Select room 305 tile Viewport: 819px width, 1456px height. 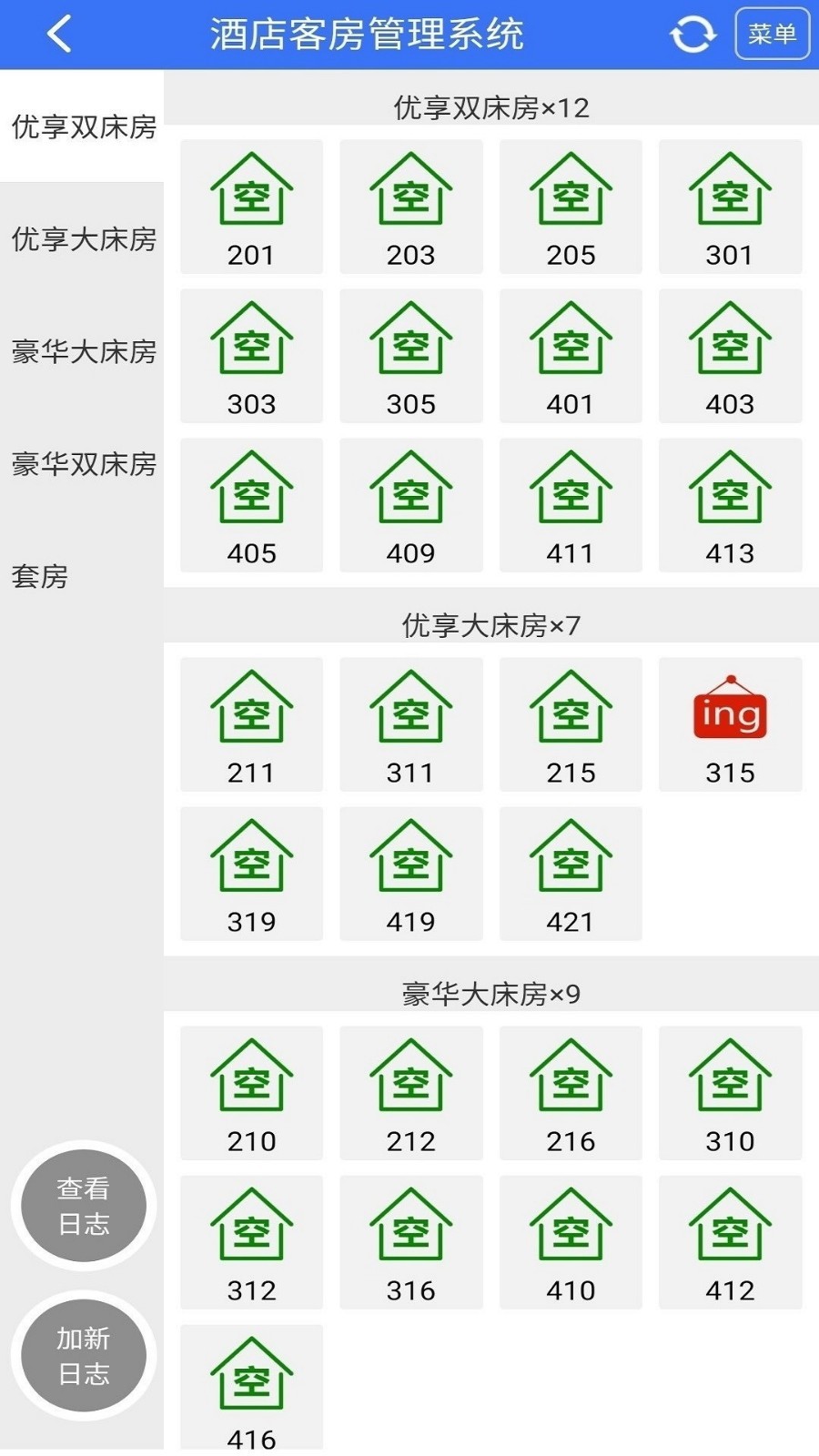(411, 356)
